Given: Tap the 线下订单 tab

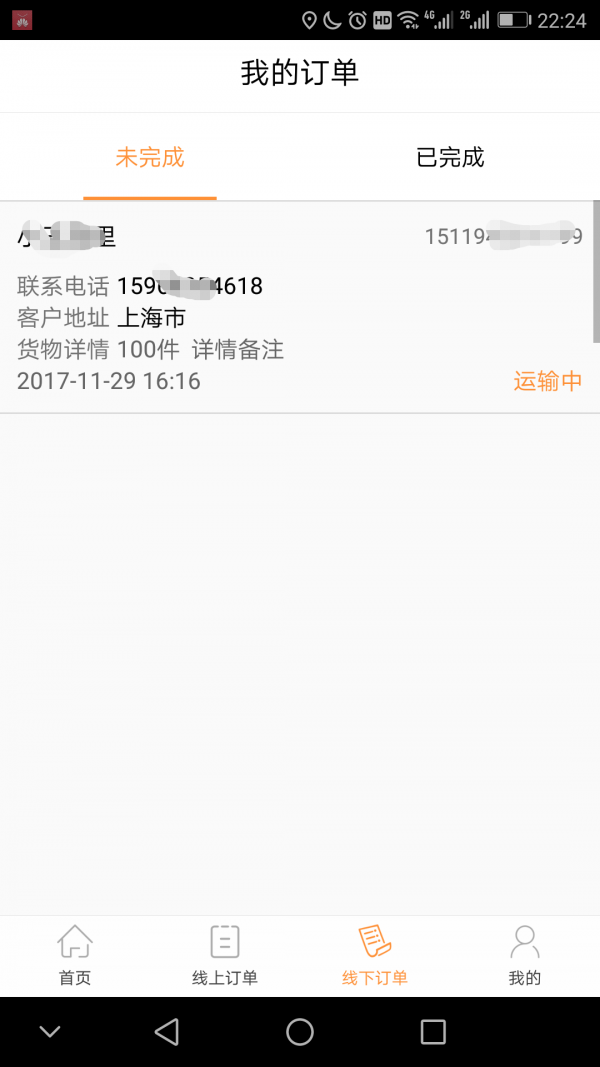Looking at the screenshot, I should (375, 955).
